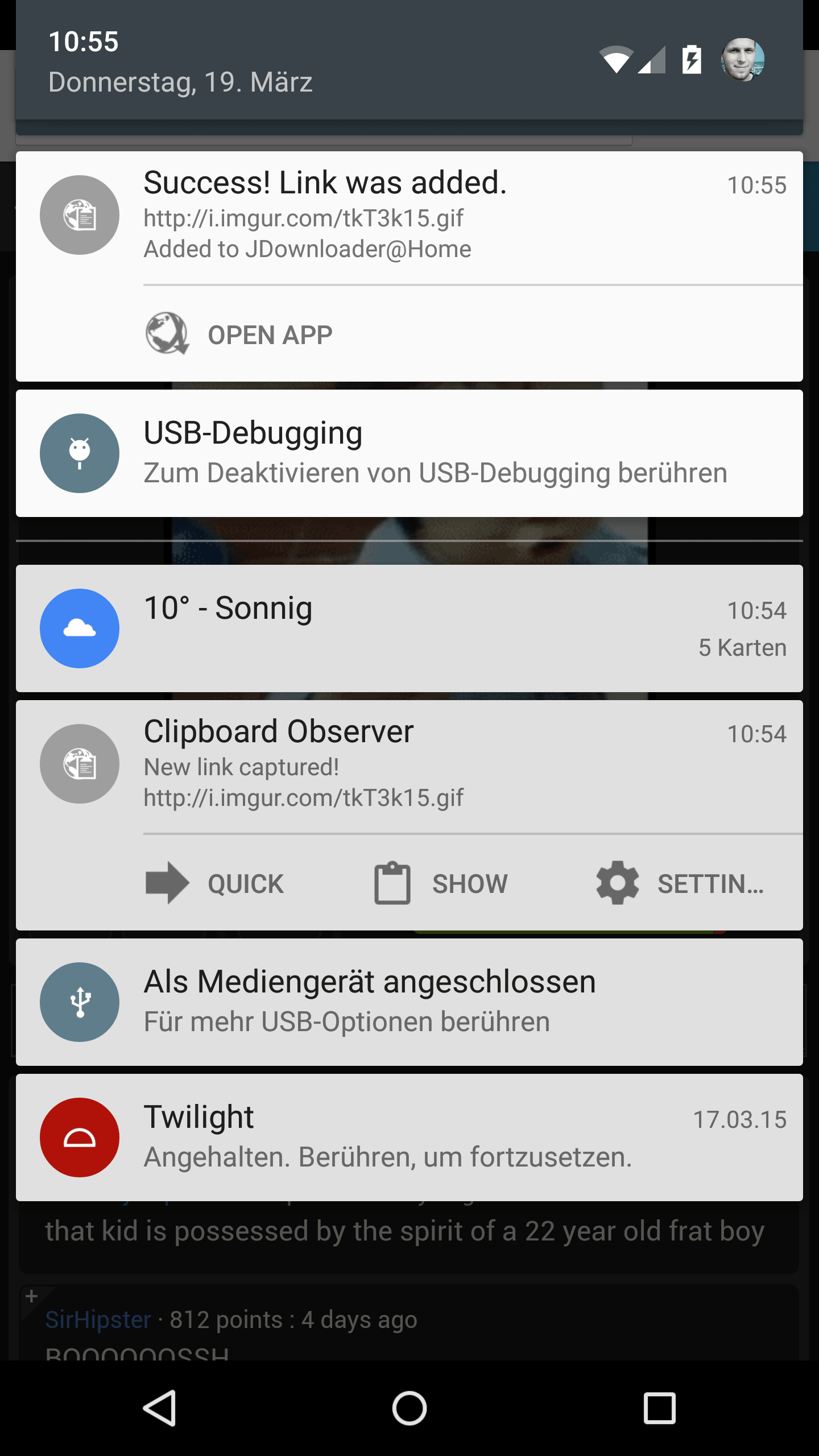Open the recent apps overview
The image size is (819, 1456).
click(x=660, y=1408)
